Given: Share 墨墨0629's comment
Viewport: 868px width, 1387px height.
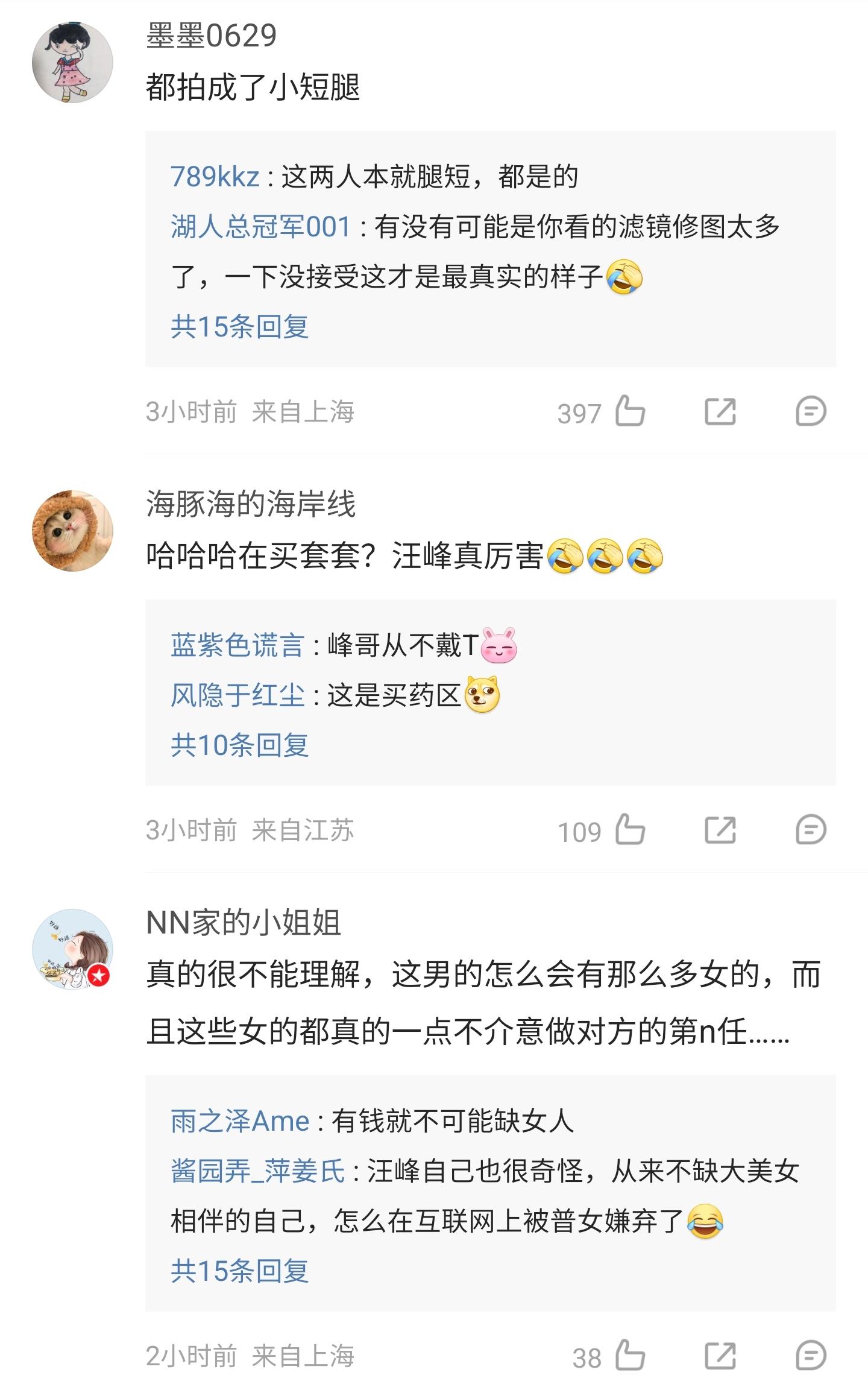Looking at the screenshot, I should tap(720, 412).
